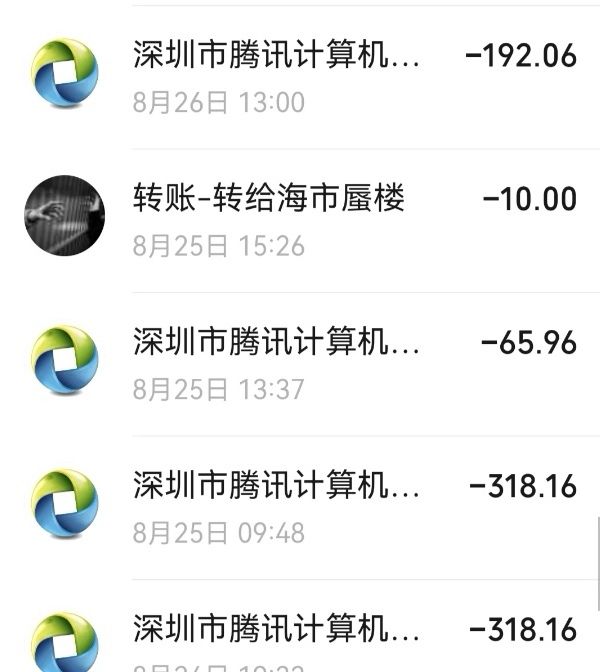View the 转账-转给海市蜃楼 transfer details

pos(300,219)
